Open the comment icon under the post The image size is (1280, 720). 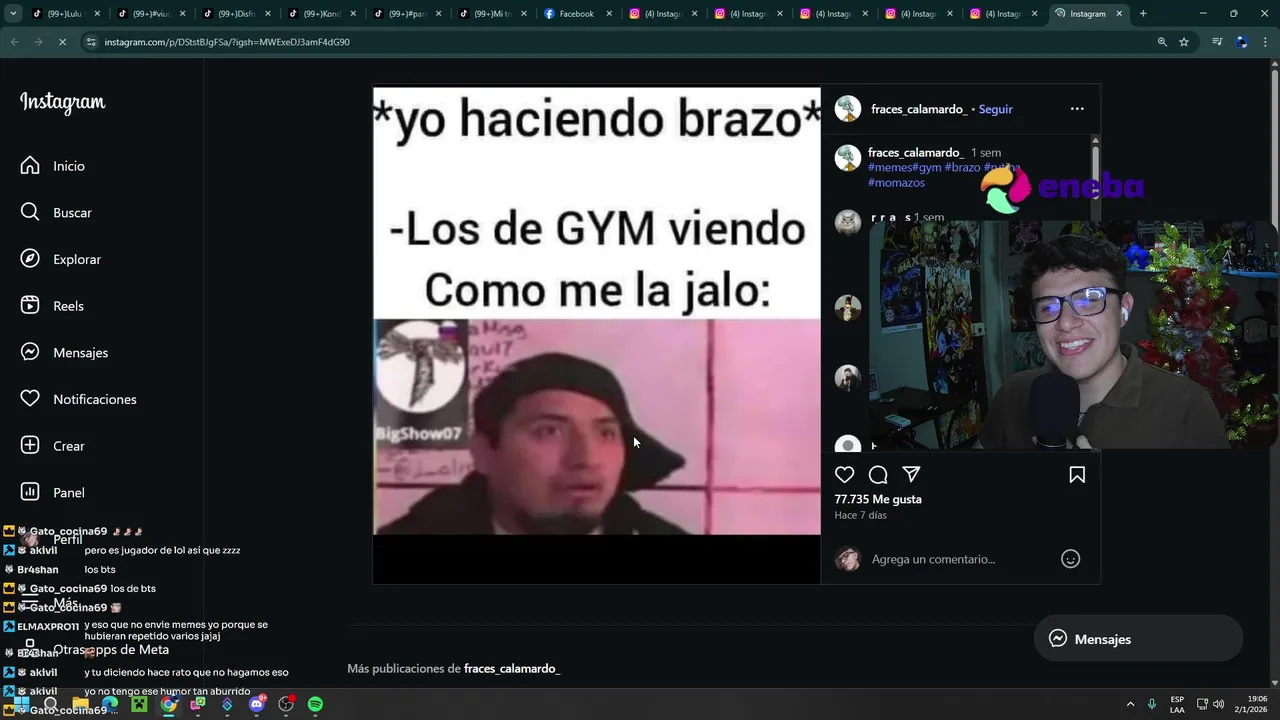(x=878, y=475)
